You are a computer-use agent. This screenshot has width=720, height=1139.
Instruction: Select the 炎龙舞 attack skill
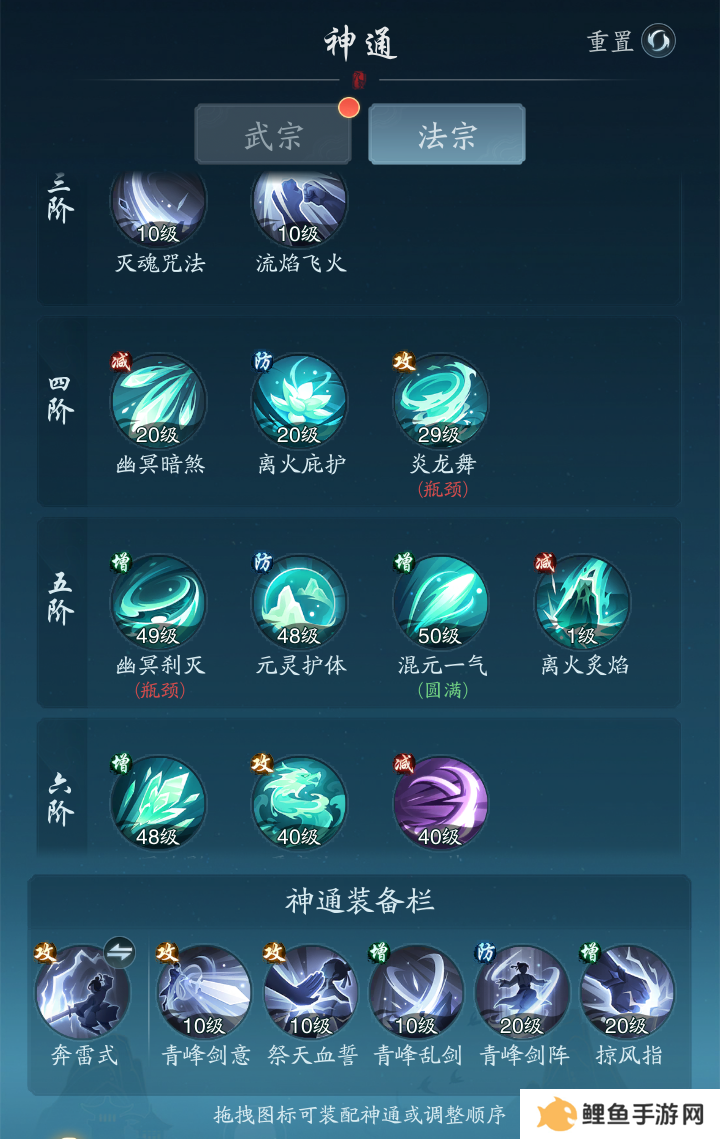click(x=441, y=402)
